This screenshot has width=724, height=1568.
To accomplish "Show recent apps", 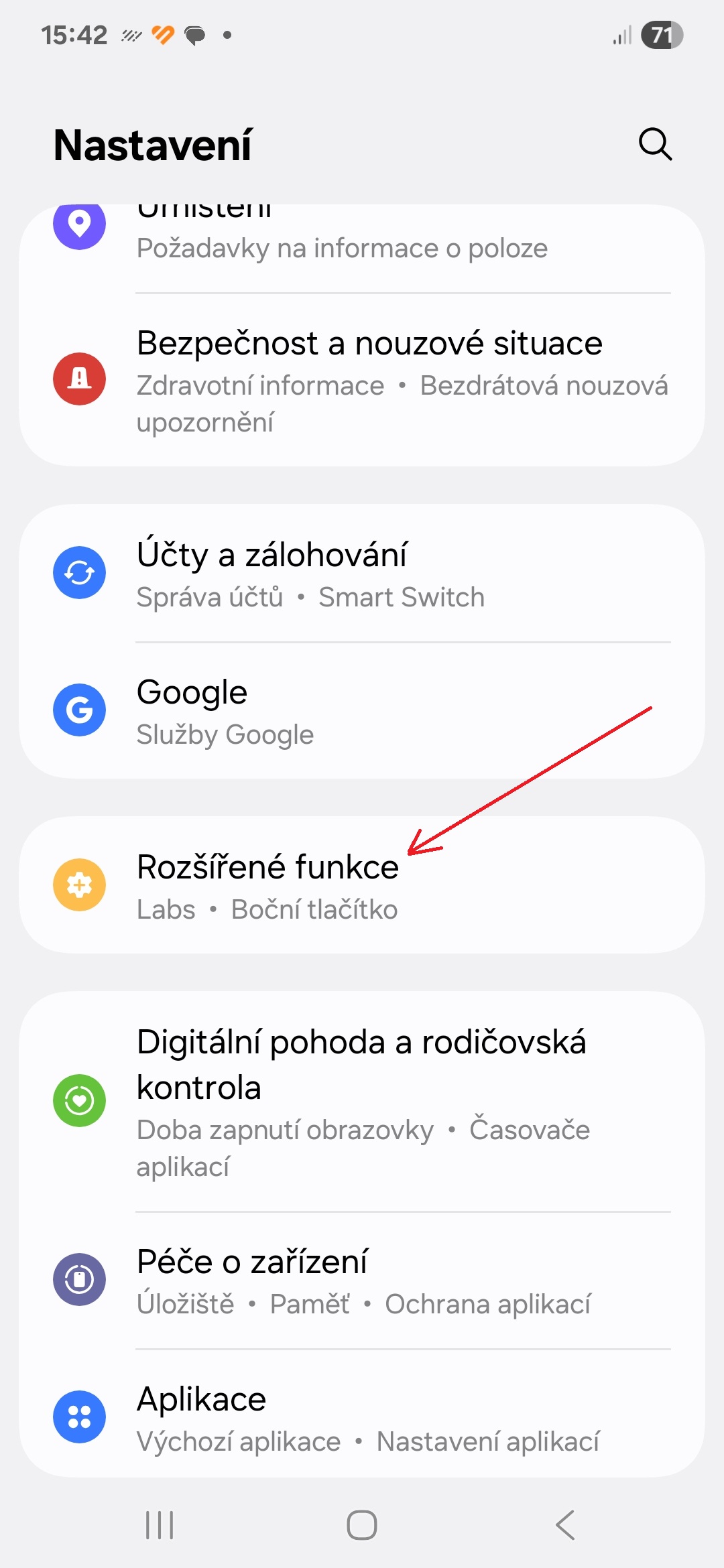I will click(x=160, y=1525).
